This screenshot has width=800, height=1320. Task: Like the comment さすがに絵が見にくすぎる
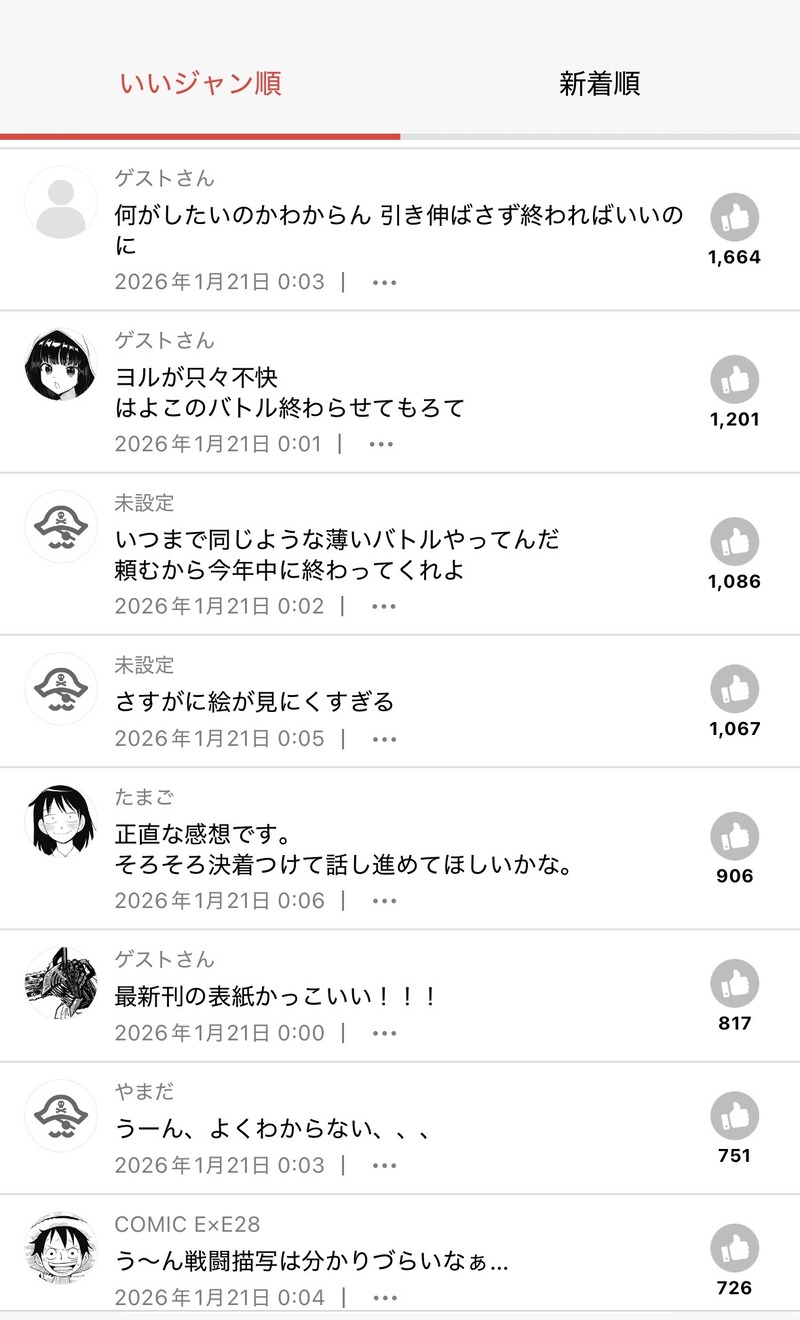coord(735,690)
